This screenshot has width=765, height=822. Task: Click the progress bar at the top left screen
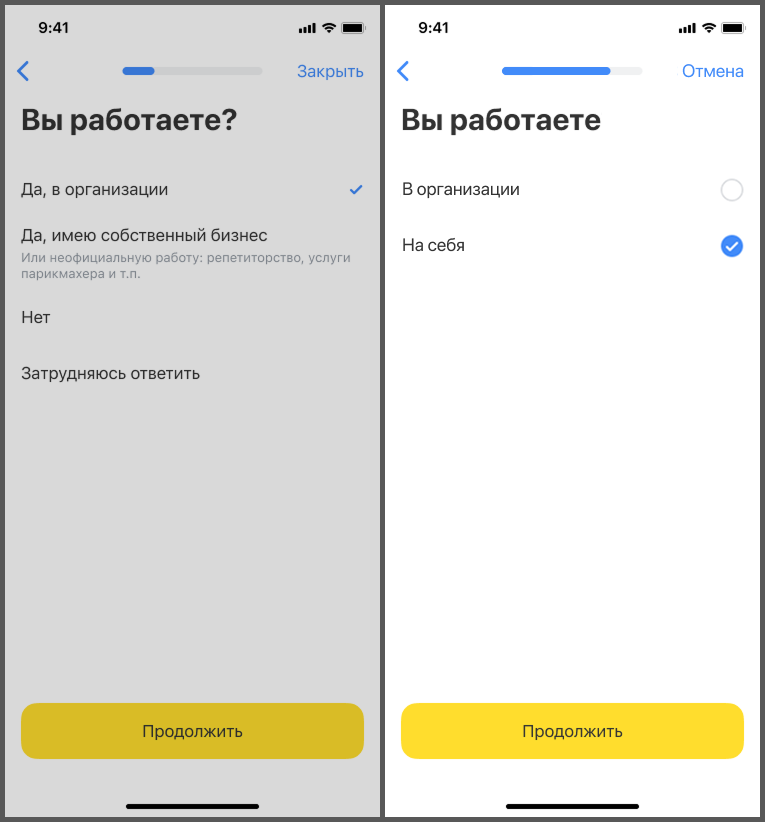(191, 71)
